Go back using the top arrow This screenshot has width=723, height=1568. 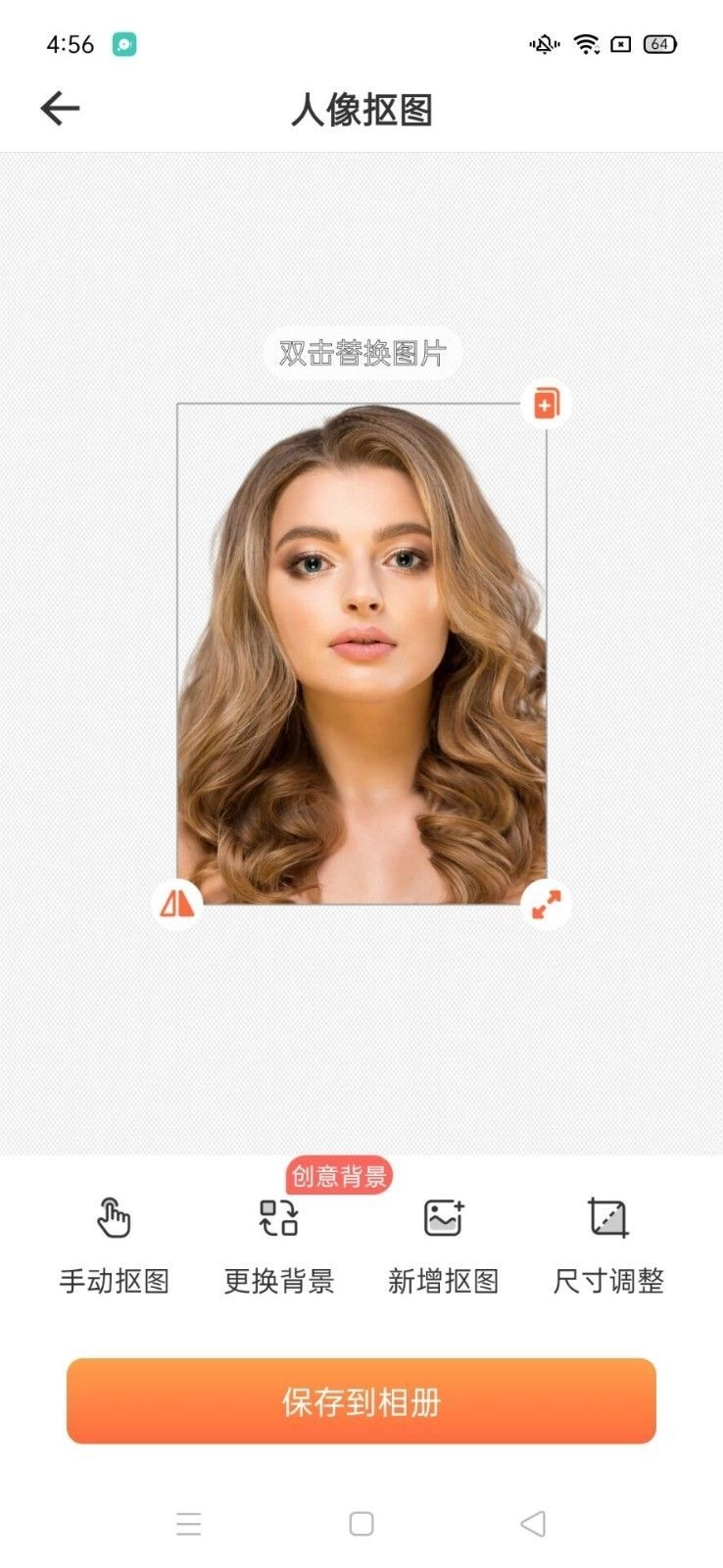pyautogui.click(x=60, y=108)
